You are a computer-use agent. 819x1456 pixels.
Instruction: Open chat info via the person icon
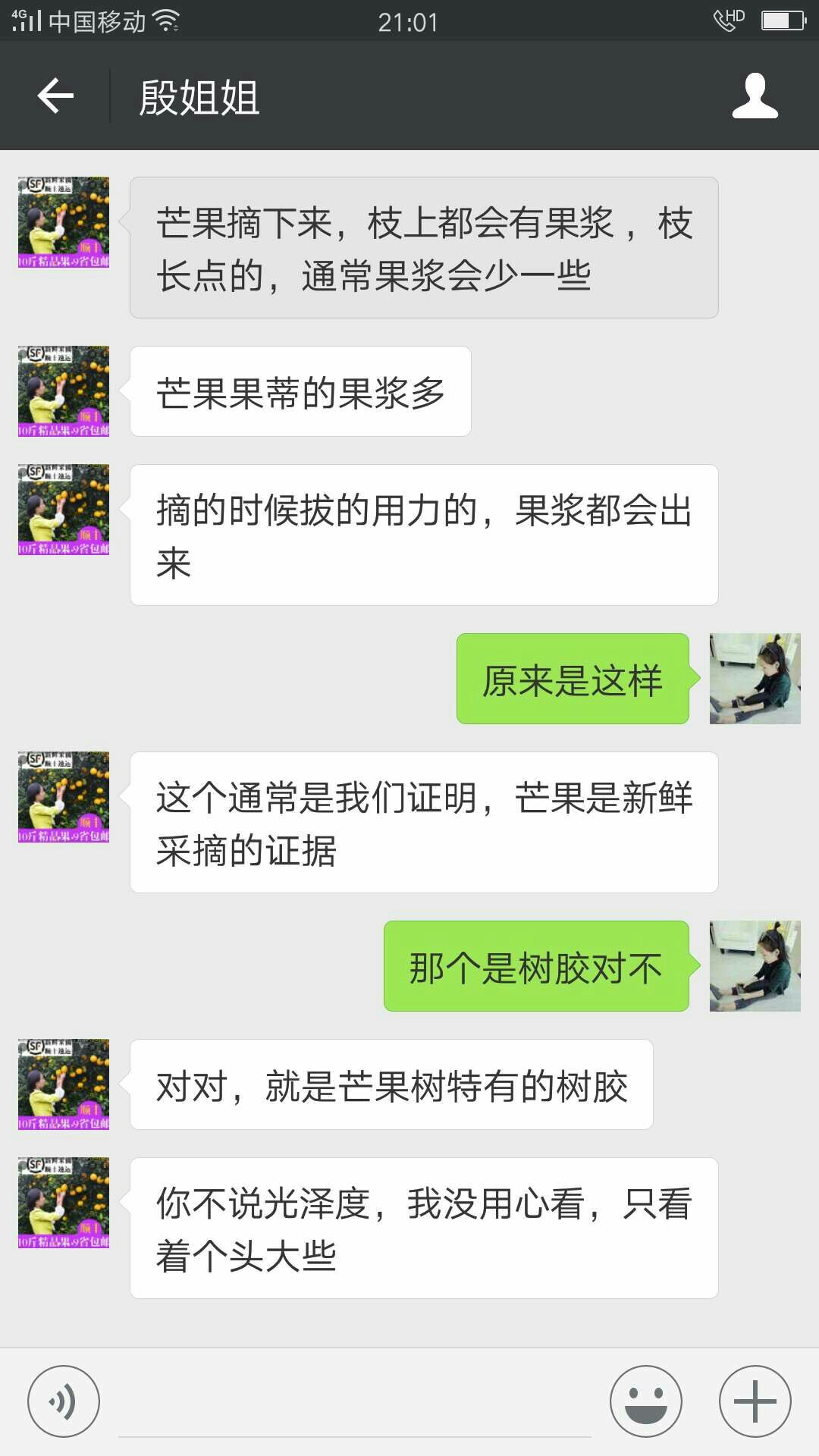(755, 96)
